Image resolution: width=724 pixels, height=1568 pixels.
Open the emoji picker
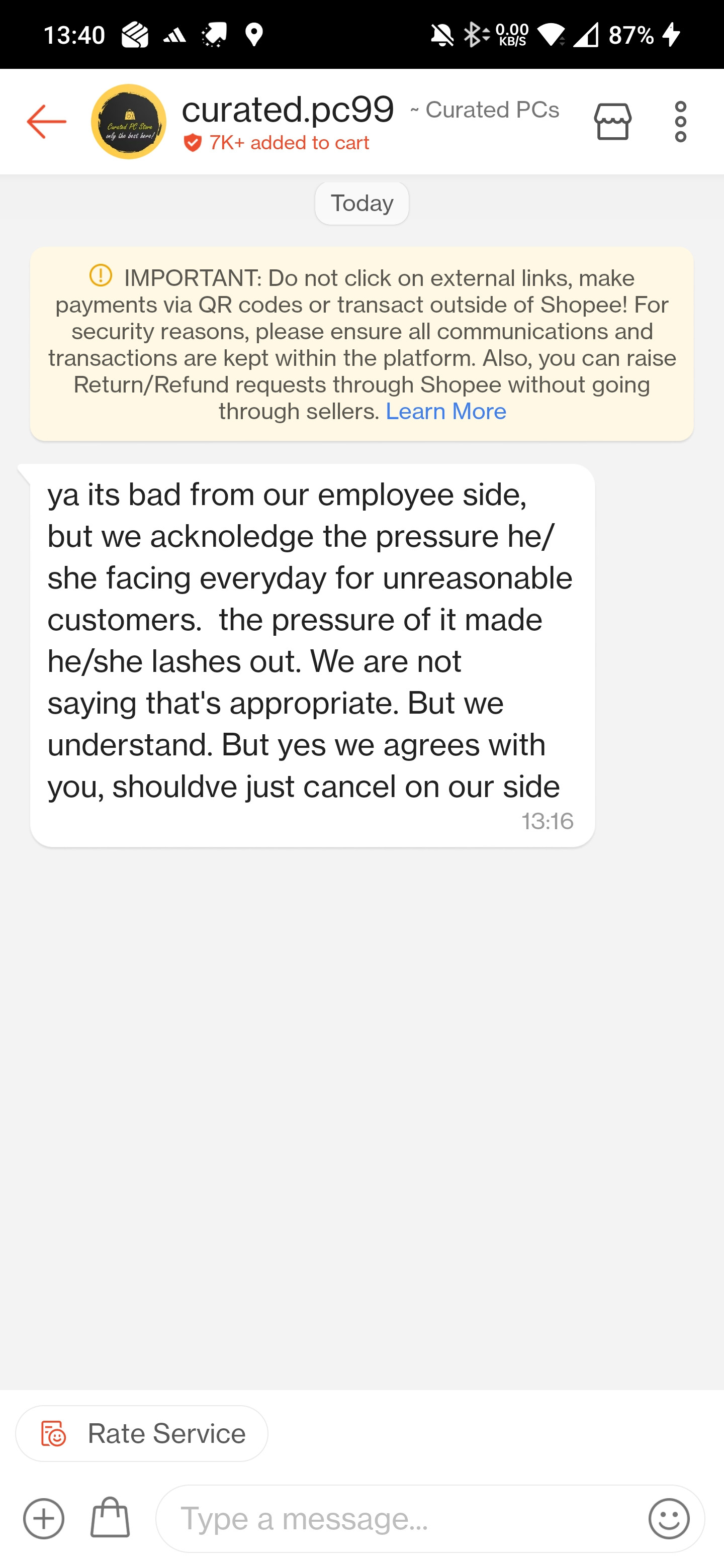pos(669,1519)
